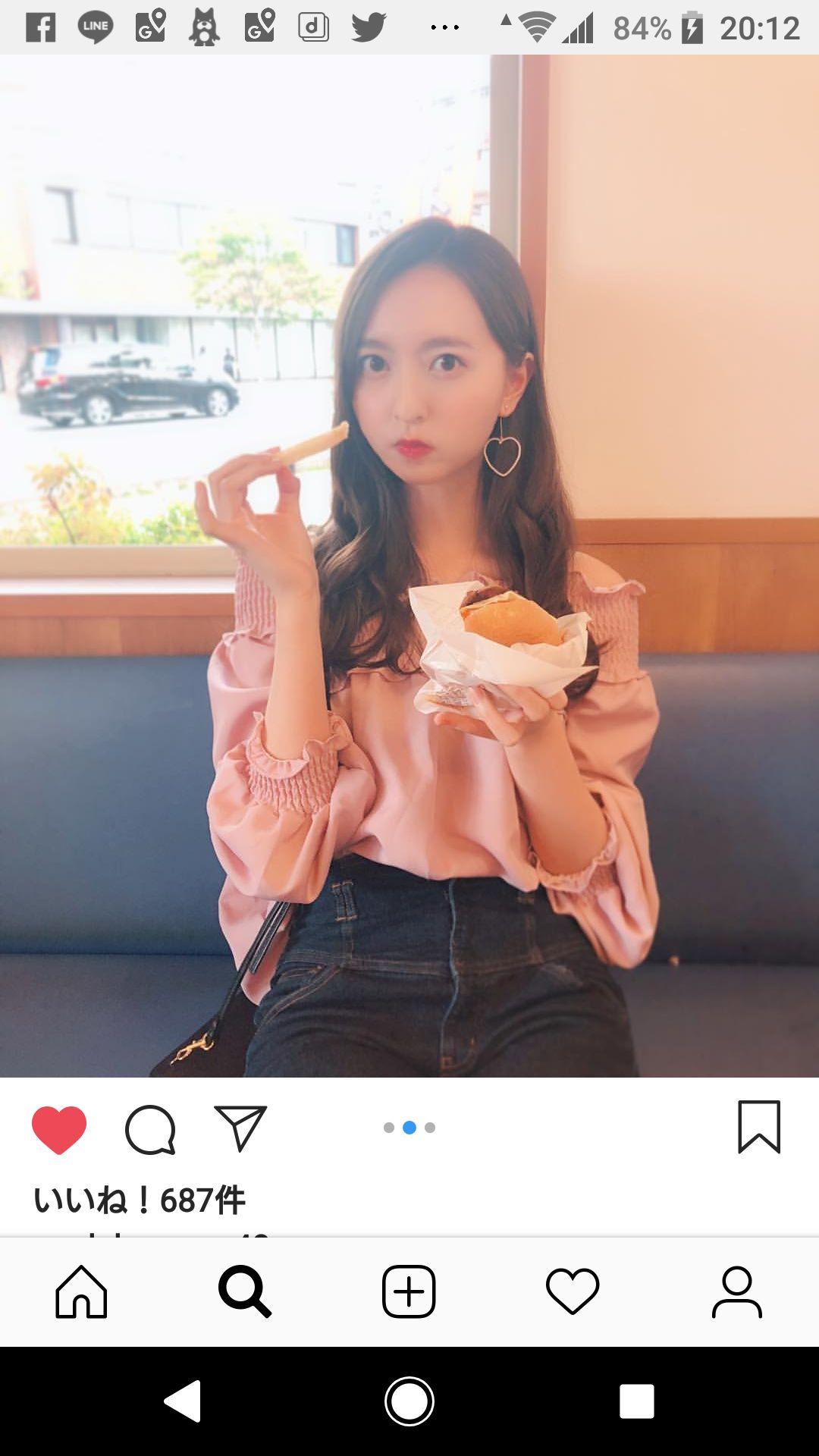Open the Search and Explore tab
The height and width of the screenshot is (1456, 819).
pos(244,1291)
